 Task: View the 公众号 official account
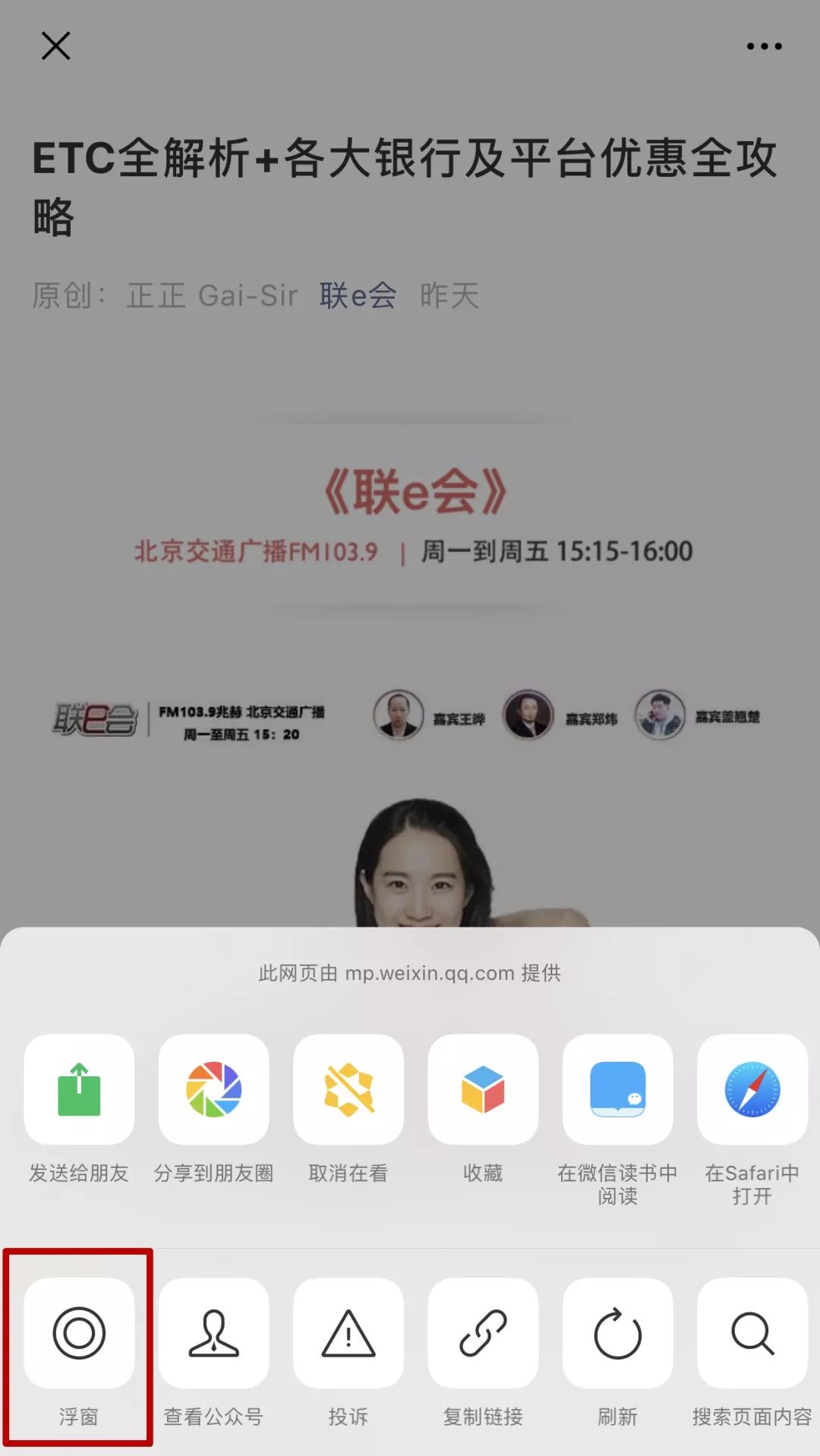(213, 1334)
